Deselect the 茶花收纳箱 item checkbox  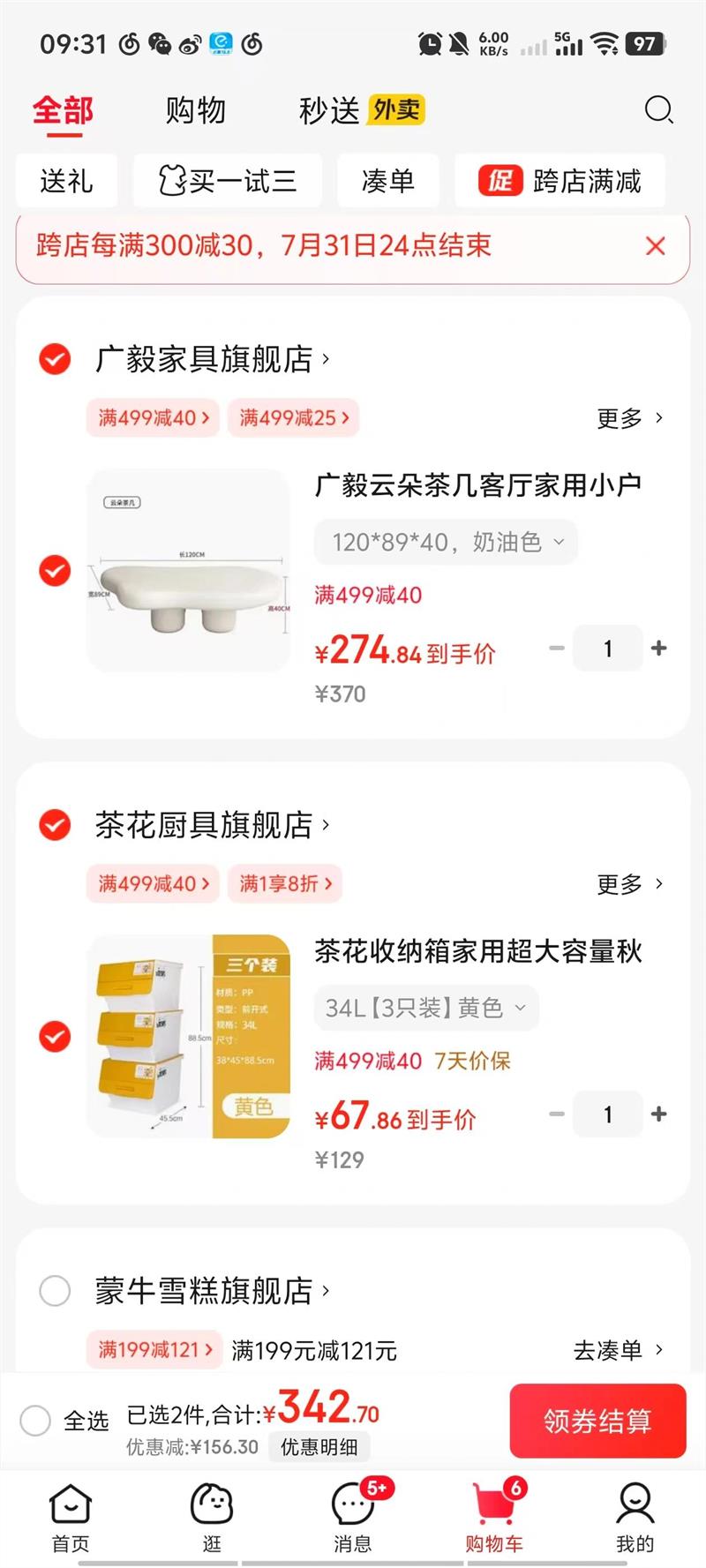pos(55,1037)
